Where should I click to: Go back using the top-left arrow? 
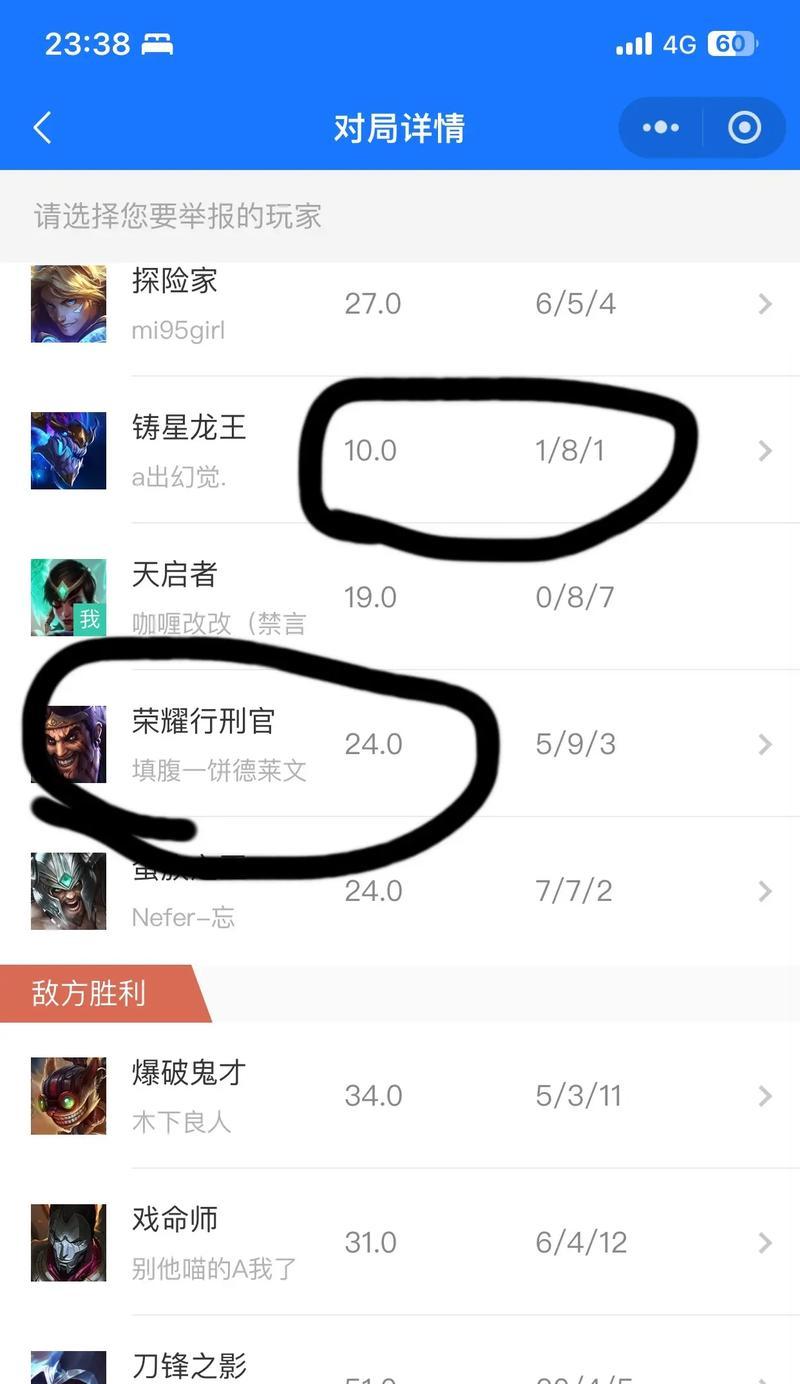42,128
